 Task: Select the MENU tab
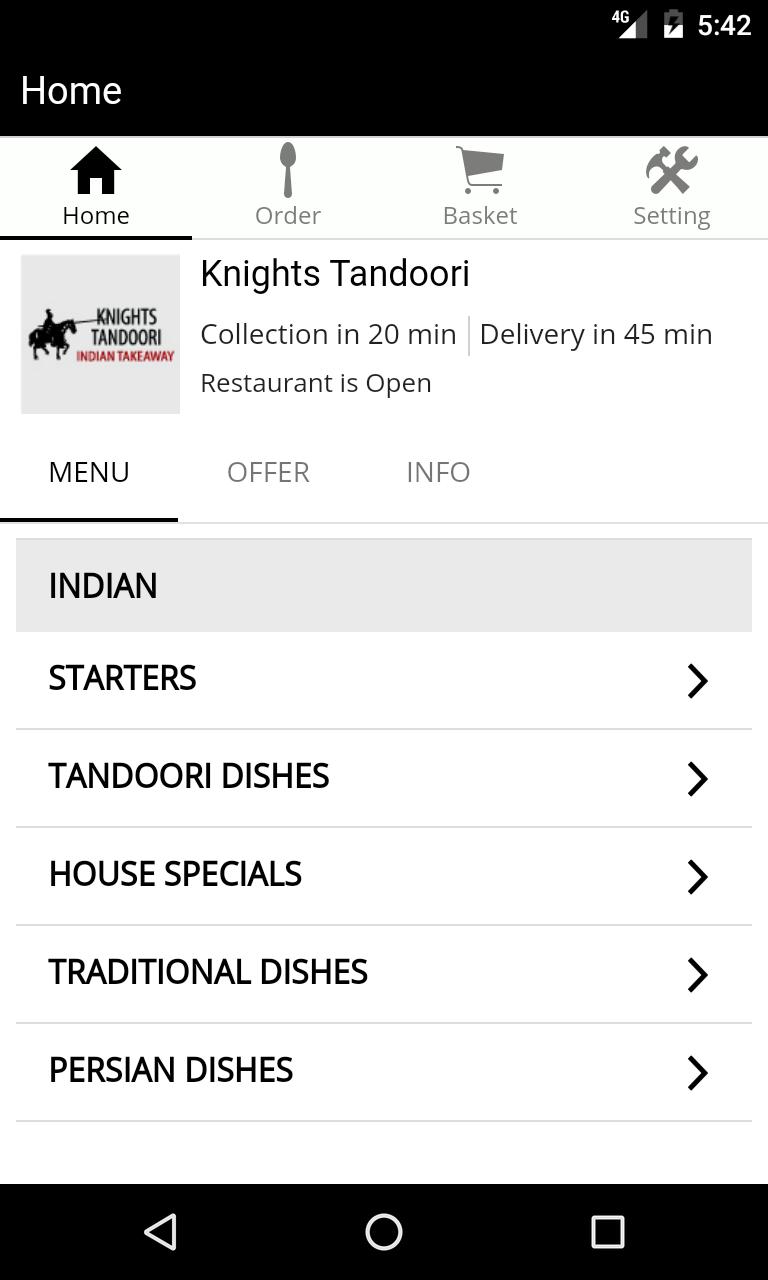88,471
